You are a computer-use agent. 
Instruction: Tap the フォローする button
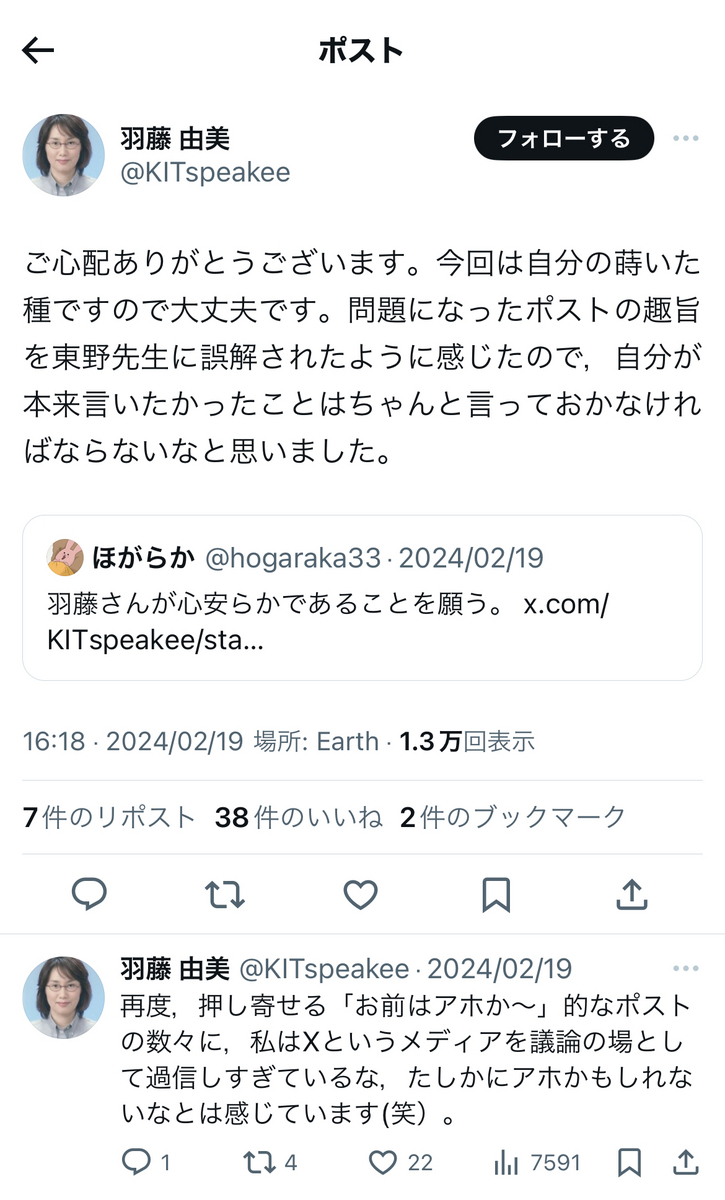563,138
